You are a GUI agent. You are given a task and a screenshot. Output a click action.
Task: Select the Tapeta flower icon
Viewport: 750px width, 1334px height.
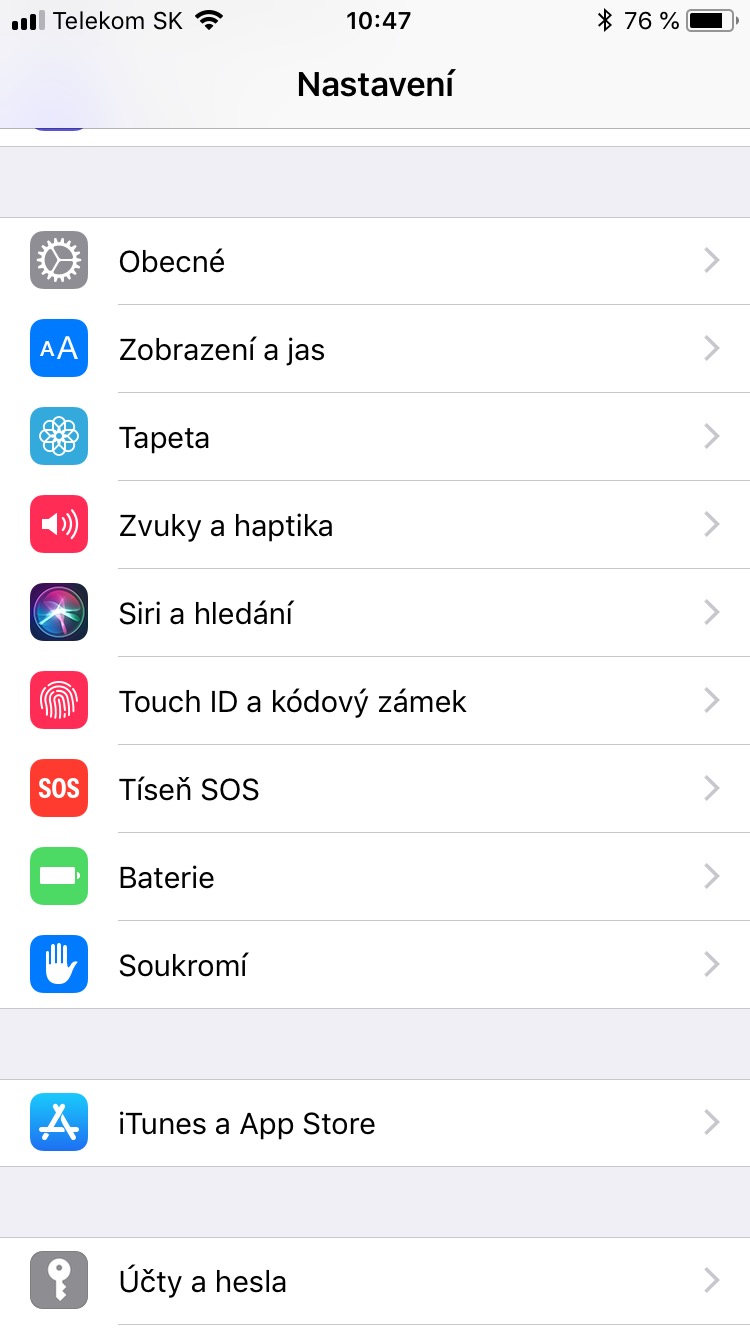[58, 436]
